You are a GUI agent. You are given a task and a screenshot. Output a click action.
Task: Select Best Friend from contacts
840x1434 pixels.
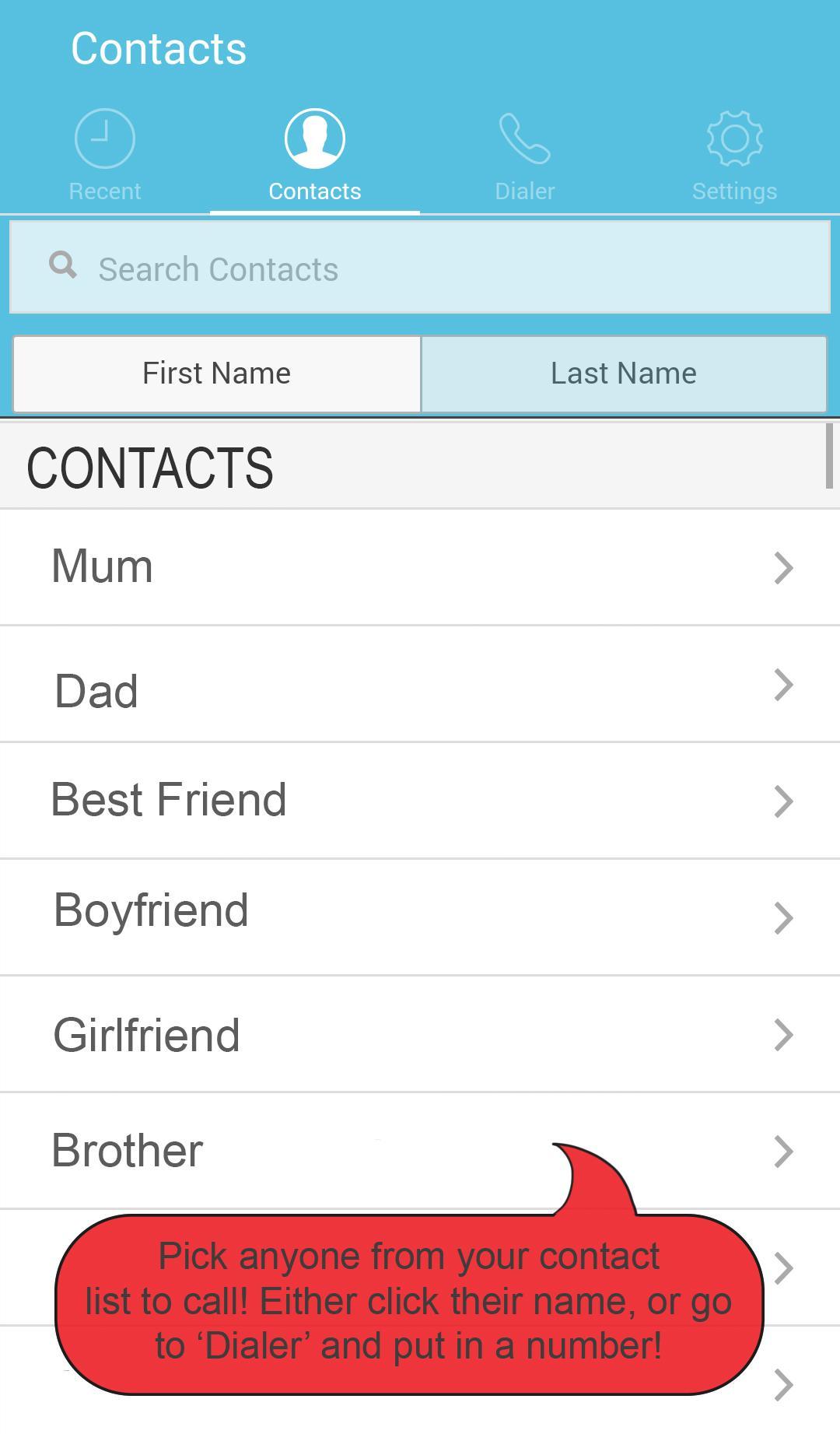tap(420, 800)
